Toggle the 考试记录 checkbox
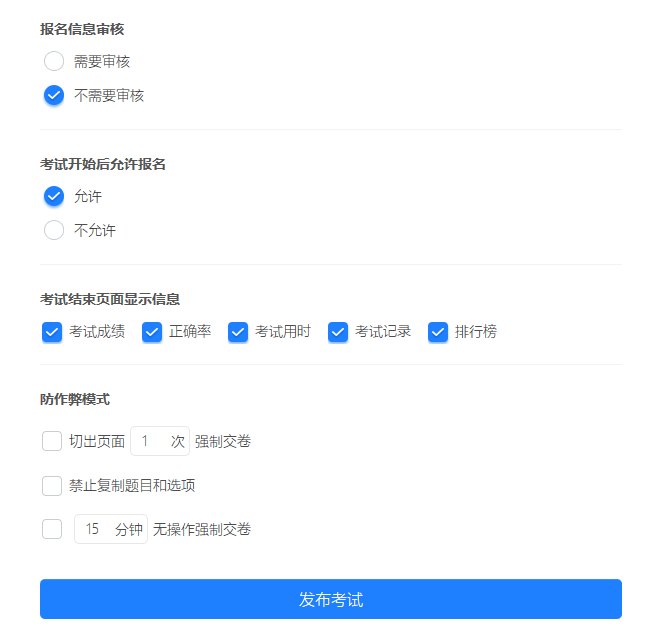This screenshot has width=665, height=634. click(x=338, y=332)
